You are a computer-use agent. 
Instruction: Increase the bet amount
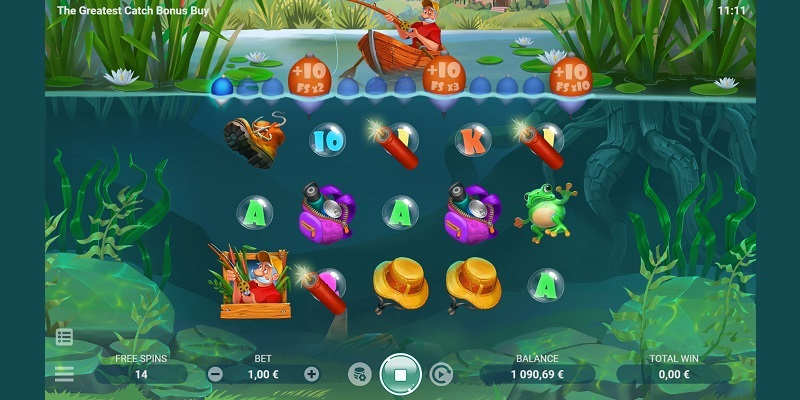pos(311,374)
